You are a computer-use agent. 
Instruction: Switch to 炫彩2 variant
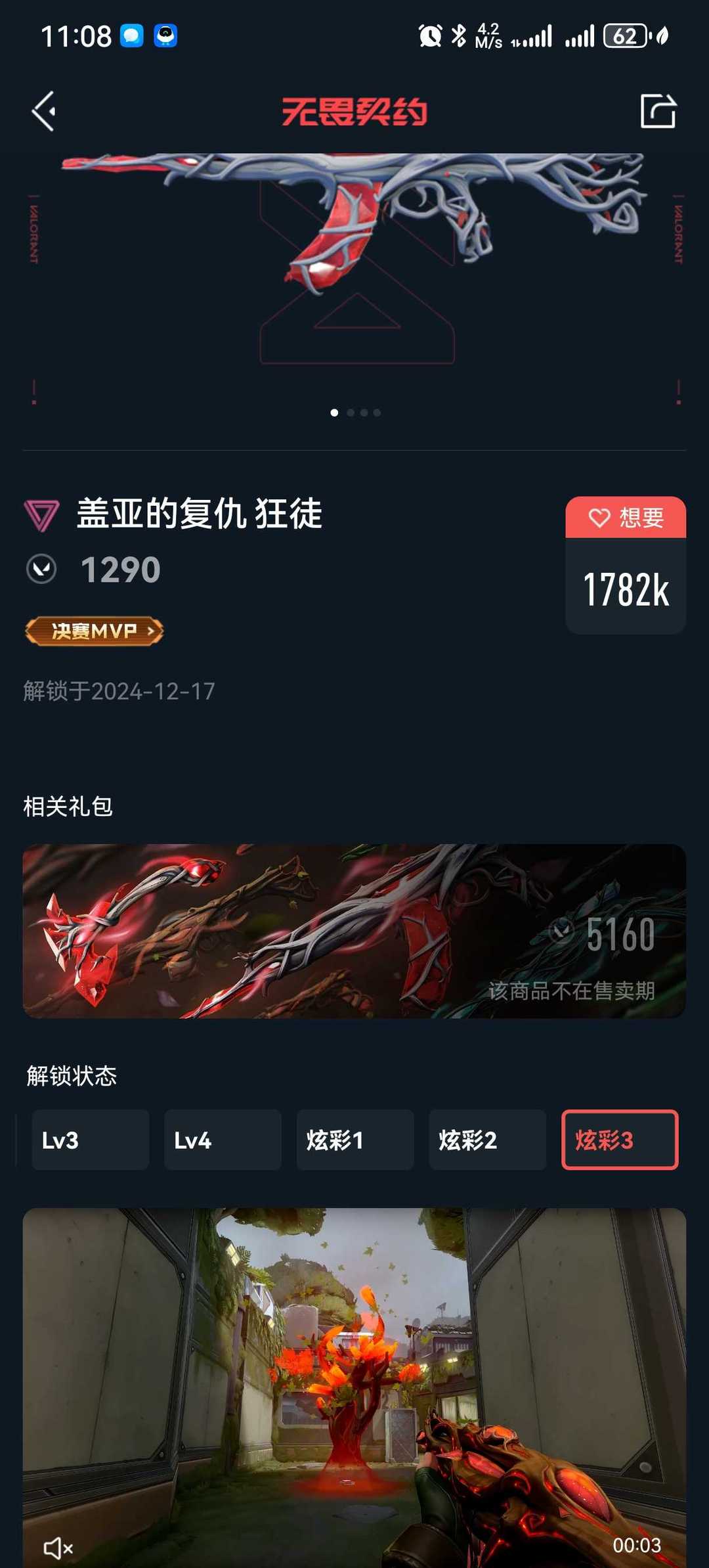(488, 1140)
